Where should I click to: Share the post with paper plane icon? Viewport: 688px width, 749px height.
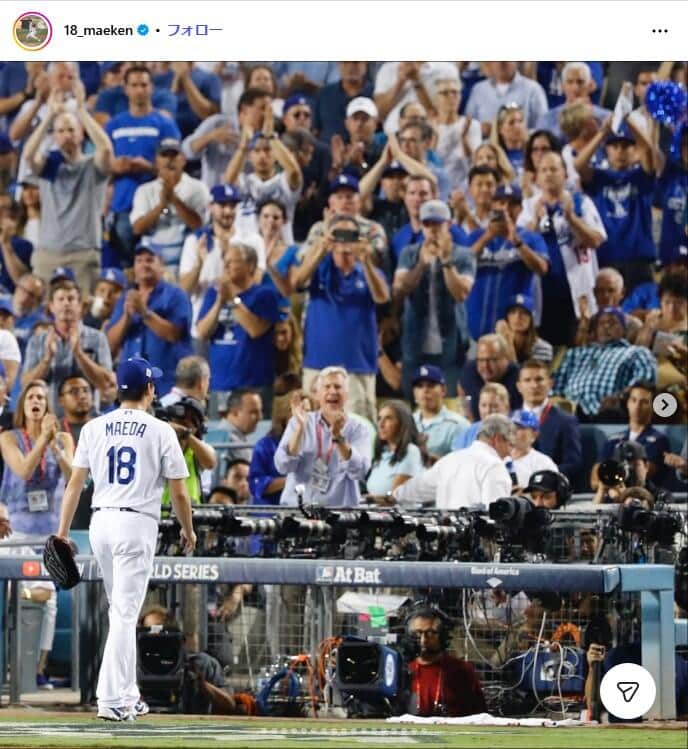tap(628, 691)
